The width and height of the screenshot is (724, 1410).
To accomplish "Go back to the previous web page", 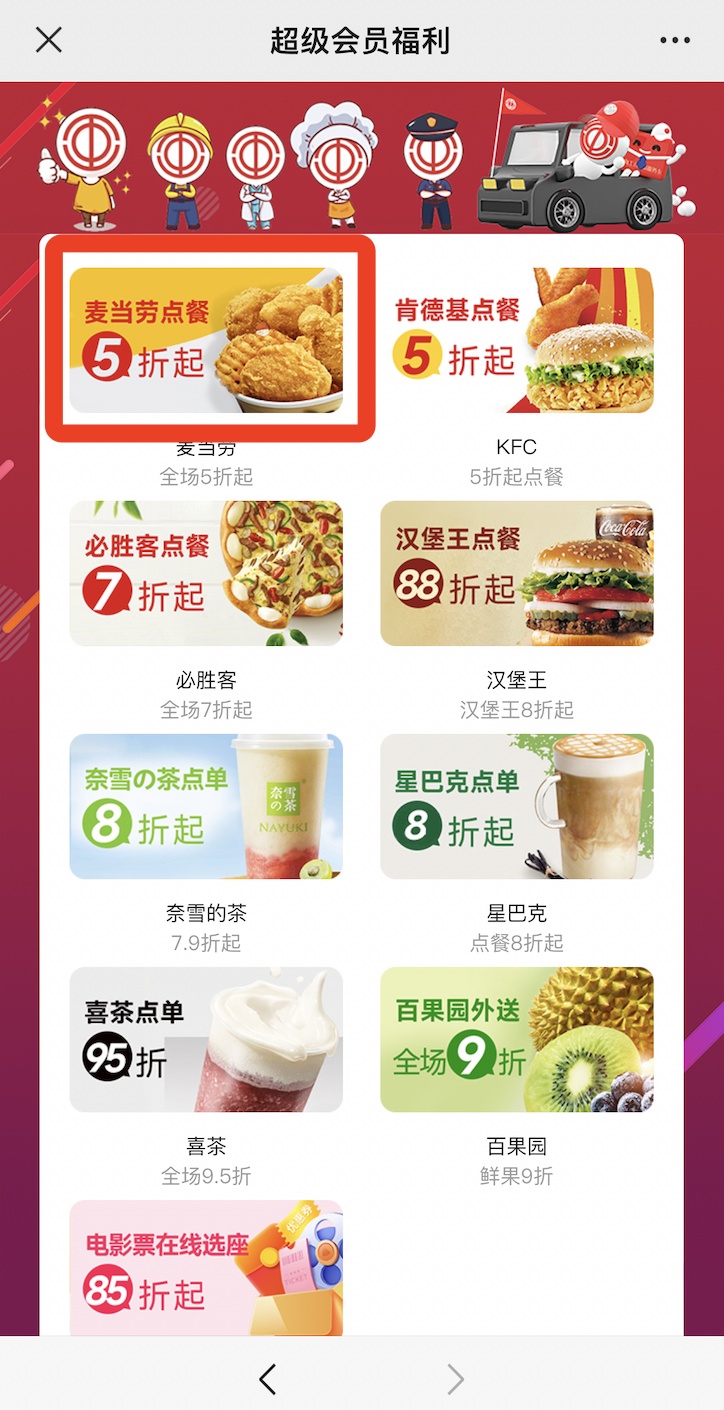I will tap(267, 1380).
